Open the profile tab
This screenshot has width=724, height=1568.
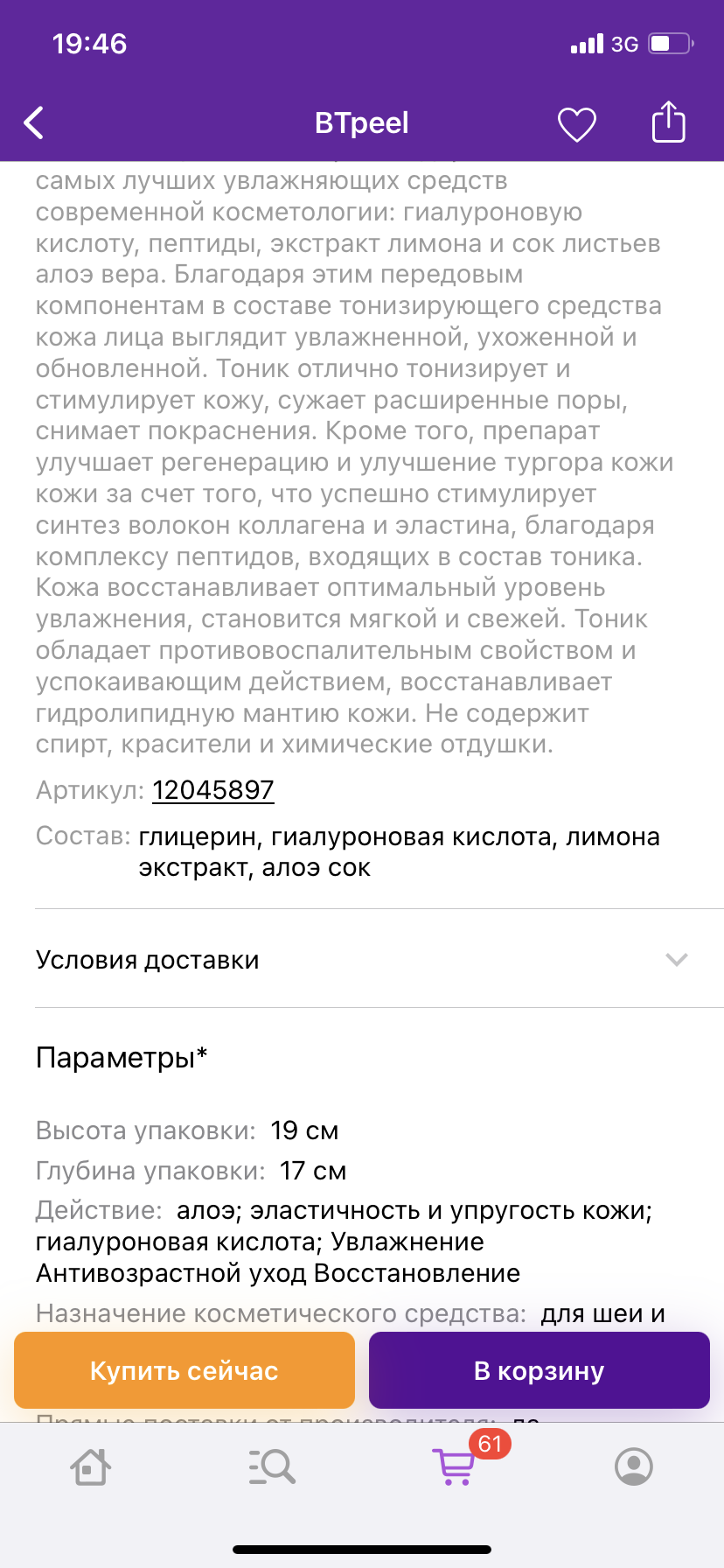pos(634,1467)
